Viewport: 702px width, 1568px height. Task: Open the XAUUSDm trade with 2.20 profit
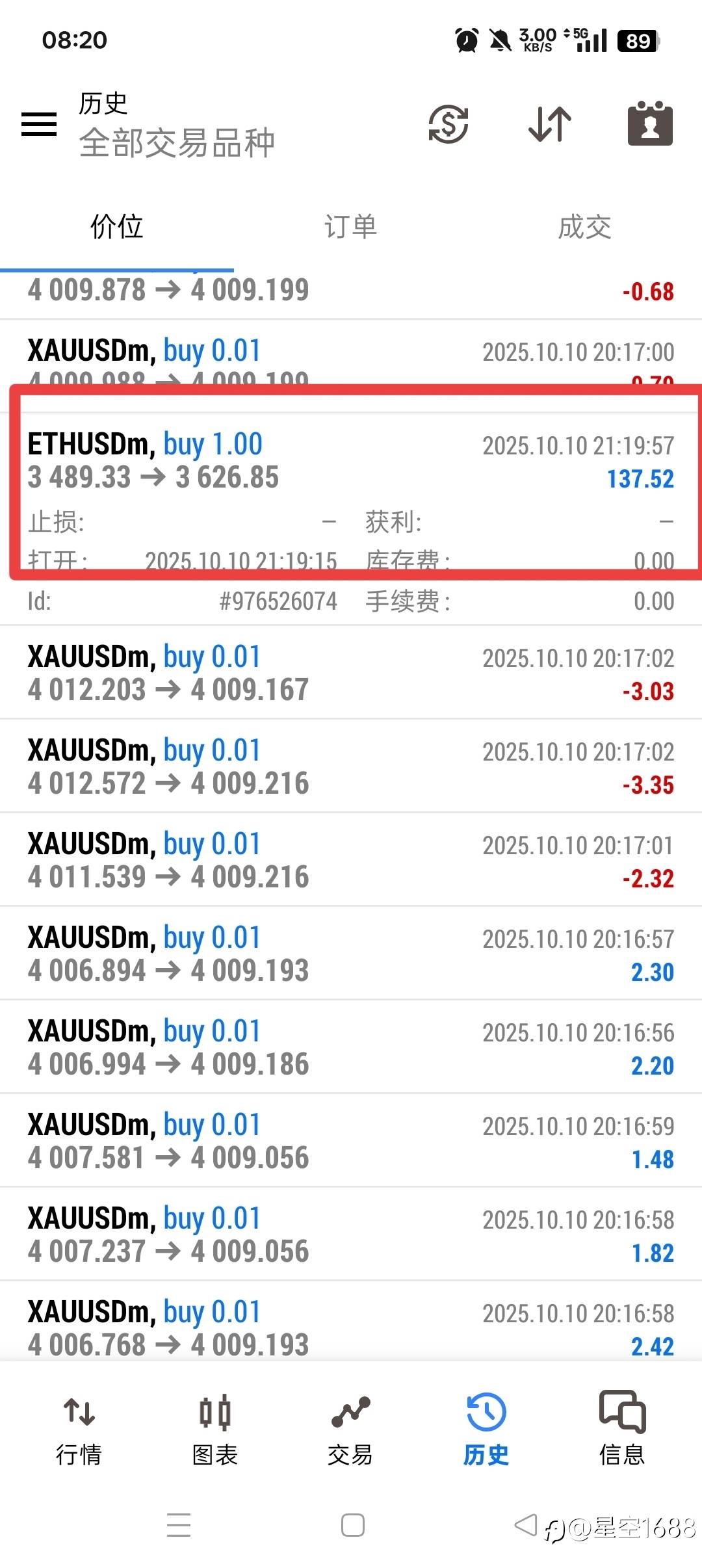pos(351,1047)
